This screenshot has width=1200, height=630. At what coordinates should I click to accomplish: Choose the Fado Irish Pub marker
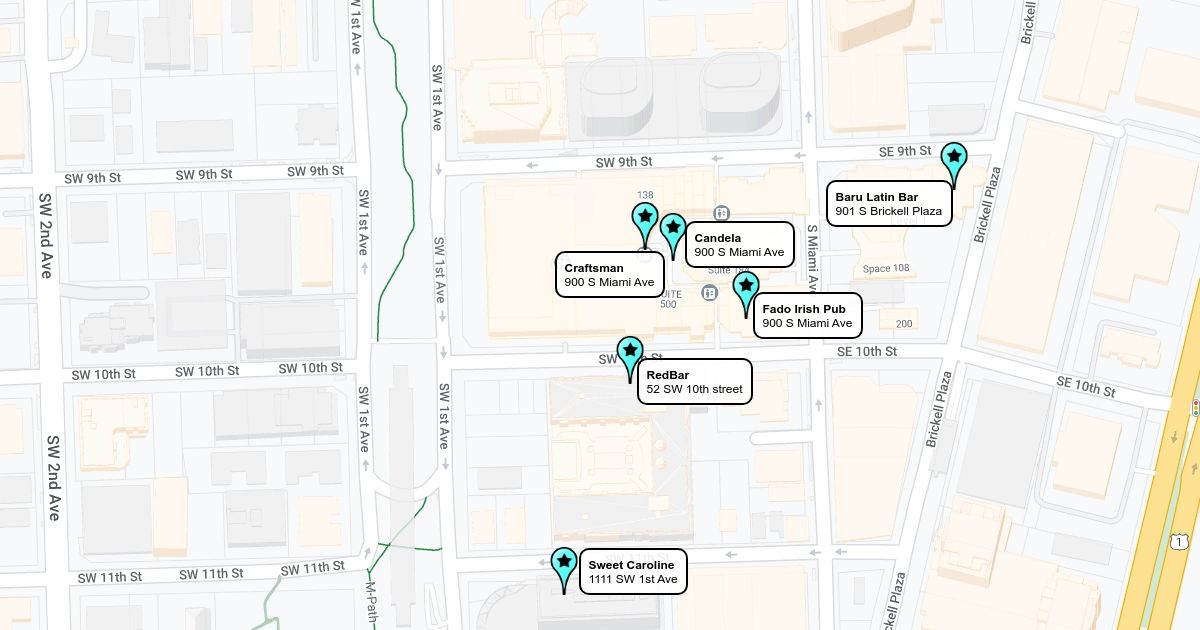(x=745, y=288)
